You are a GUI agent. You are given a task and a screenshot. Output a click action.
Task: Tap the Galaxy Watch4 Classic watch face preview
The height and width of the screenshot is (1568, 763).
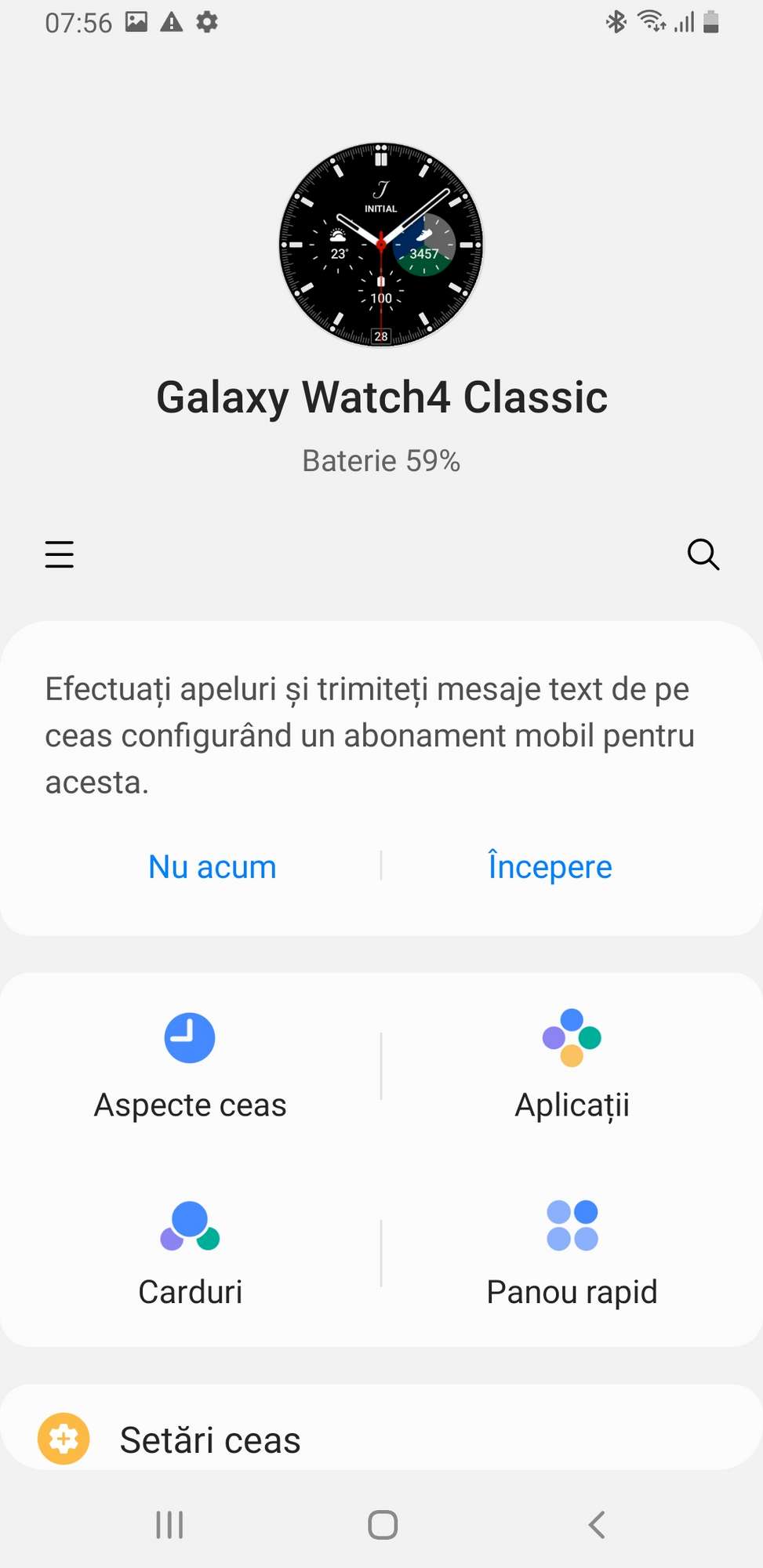[381, 245]
